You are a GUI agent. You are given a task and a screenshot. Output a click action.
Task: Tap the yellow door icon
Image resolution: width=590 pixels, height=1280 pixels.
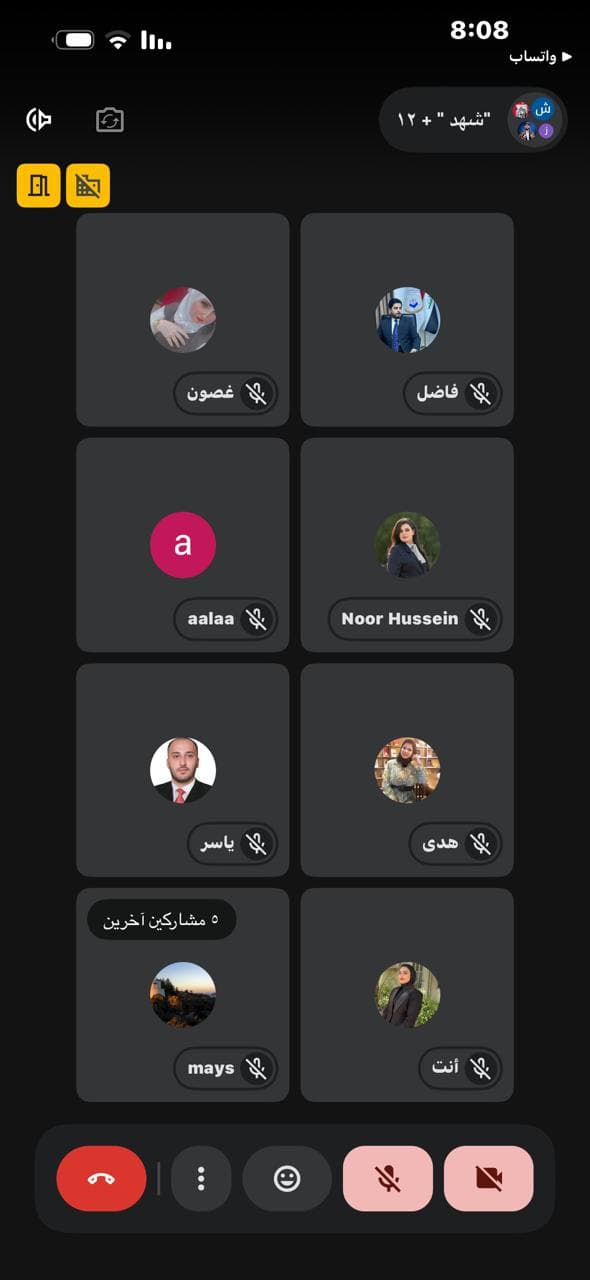[x=38, y=186]
